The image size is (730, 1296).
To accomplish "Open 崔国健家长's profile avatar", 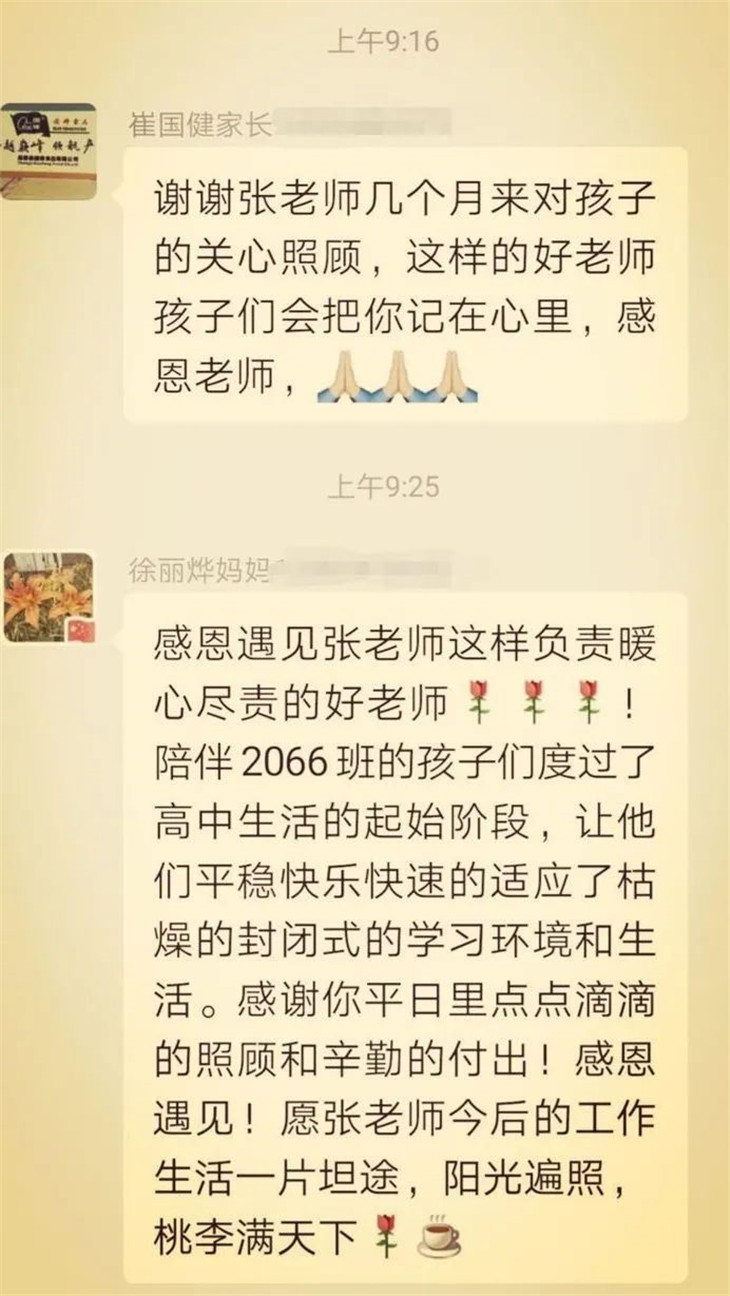I will [x=48, y=151].
